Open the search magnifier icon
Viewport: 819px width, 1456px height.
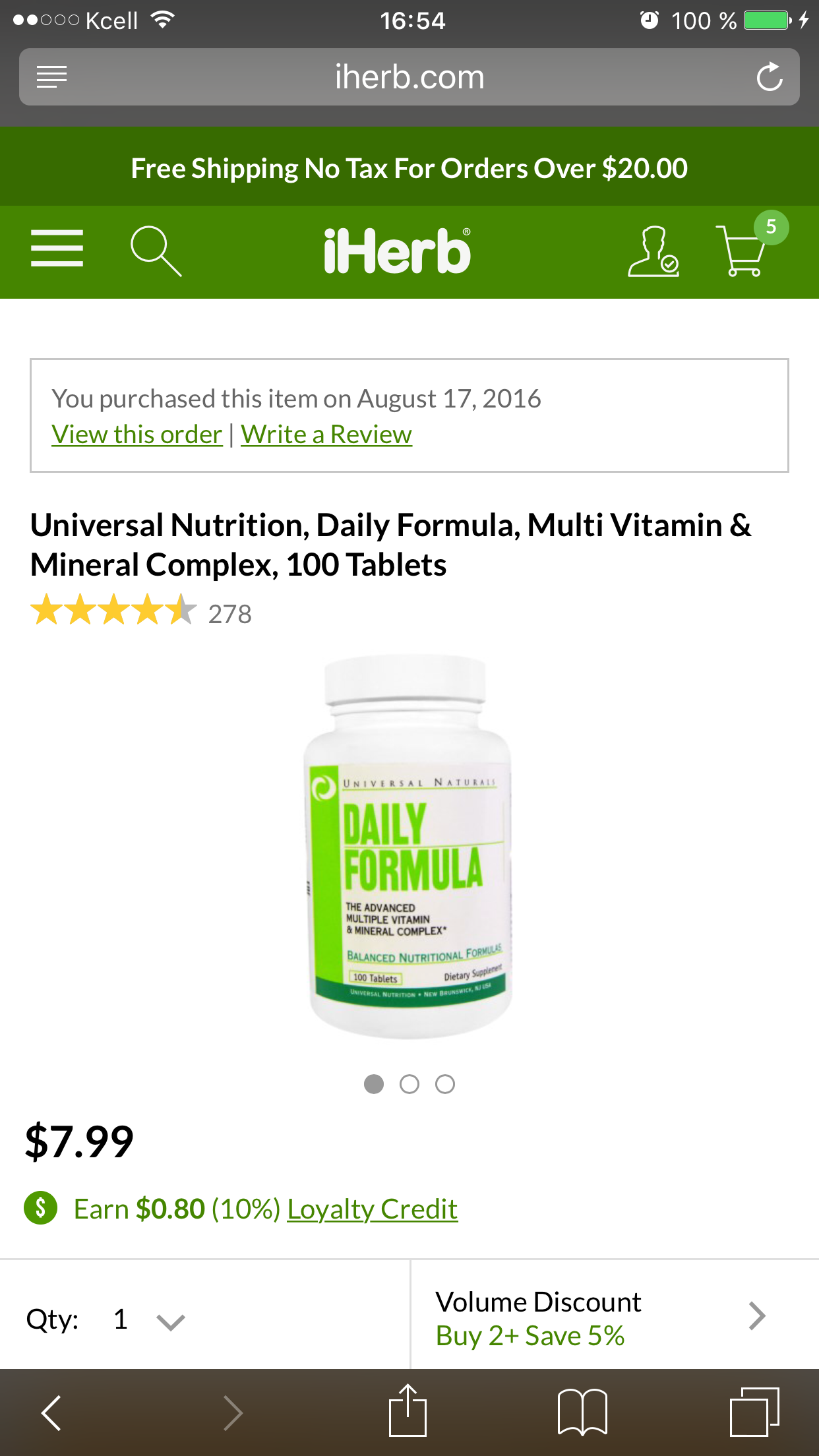click(155, 251)
